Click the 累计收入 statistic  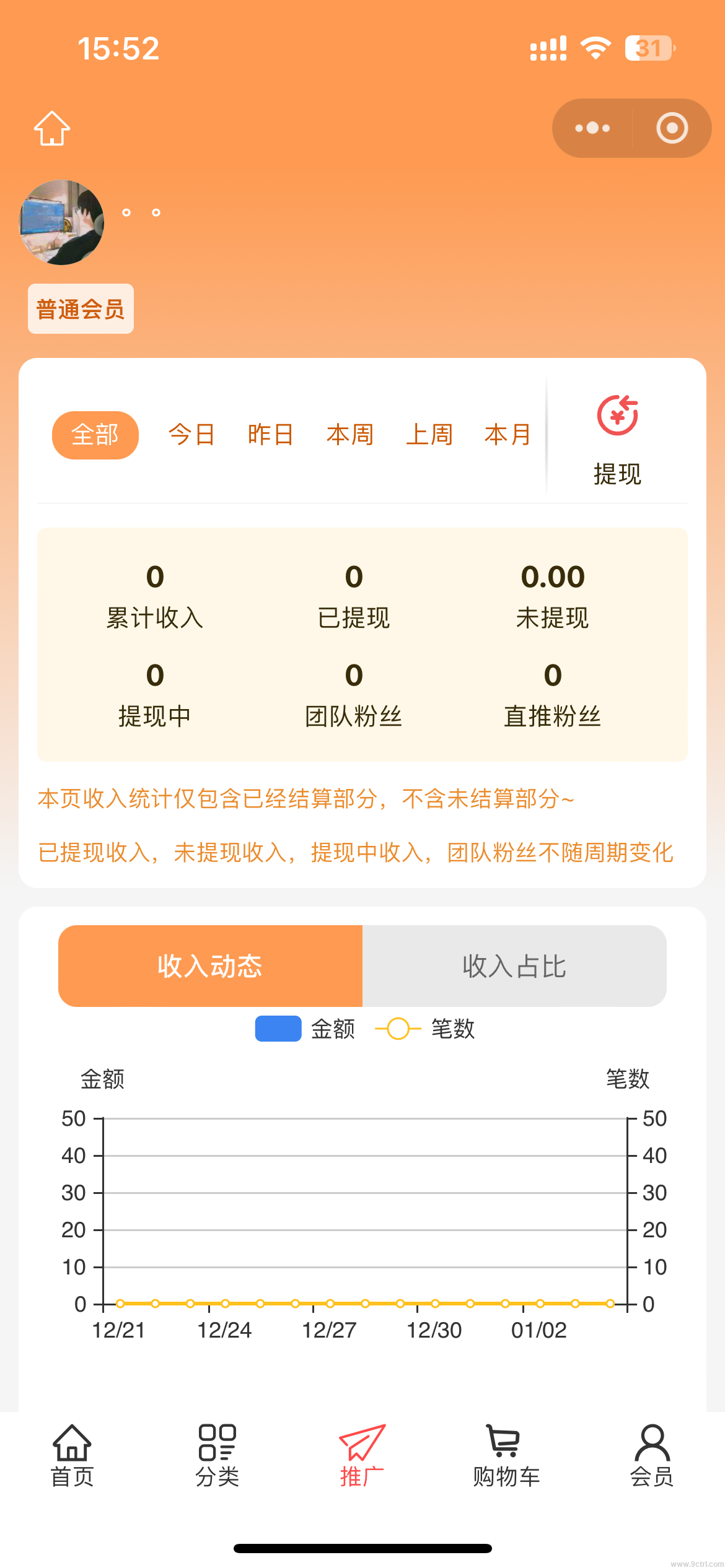pyautogui.click(x=154, y=617)
